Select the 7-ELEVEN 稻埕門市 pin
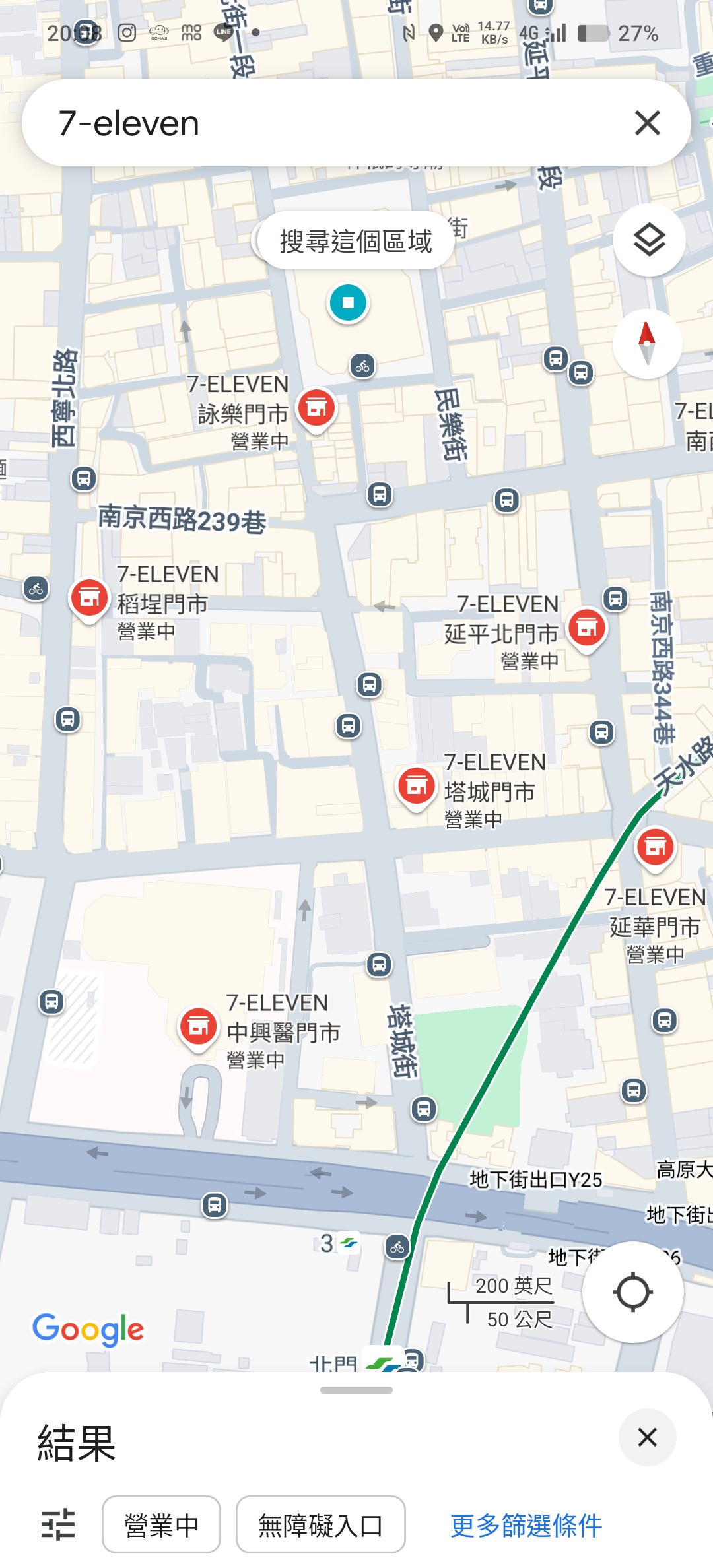Screen dimensions: 713x1568 (x=90, y=598)
